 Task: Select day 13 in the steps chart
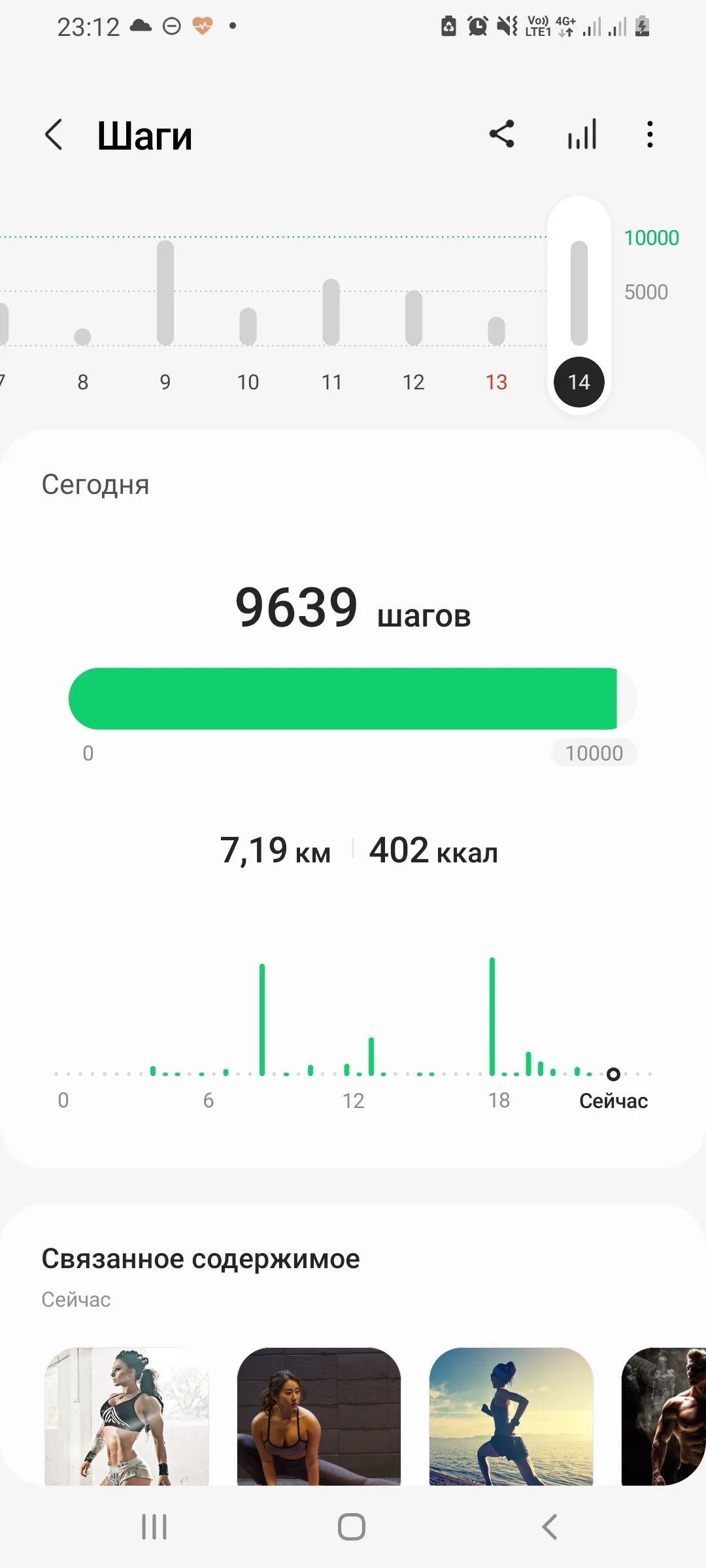click(x=496, y=382)
